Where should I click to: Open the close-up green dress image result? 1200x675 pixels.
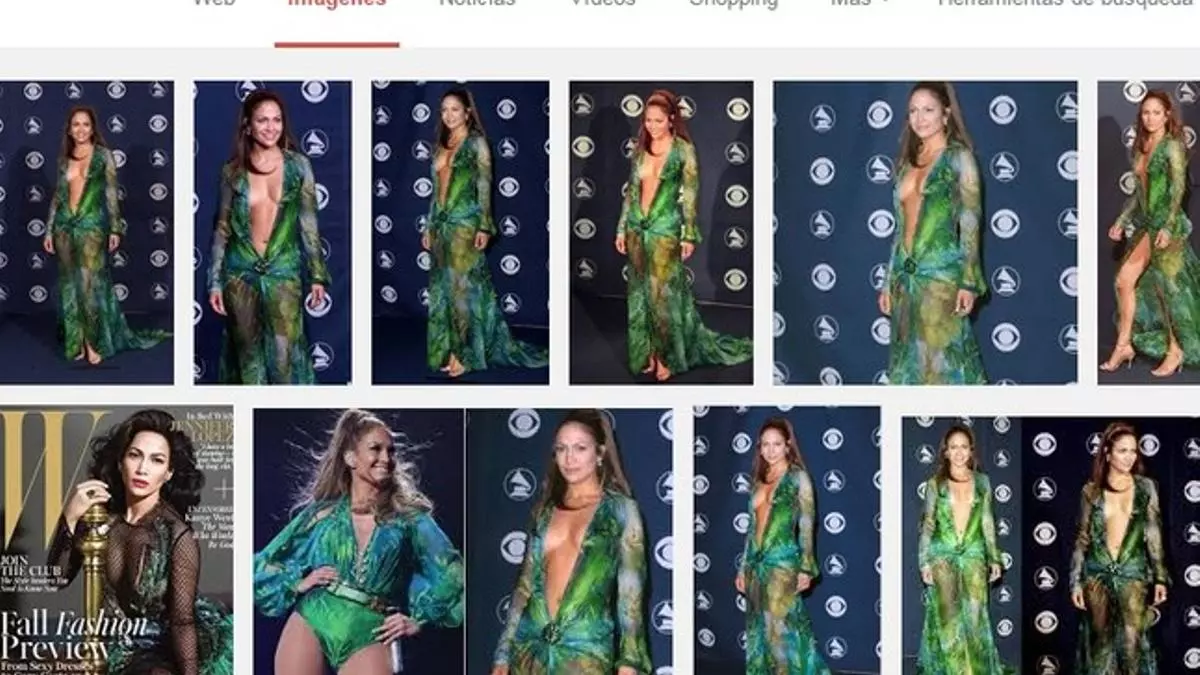569,540
